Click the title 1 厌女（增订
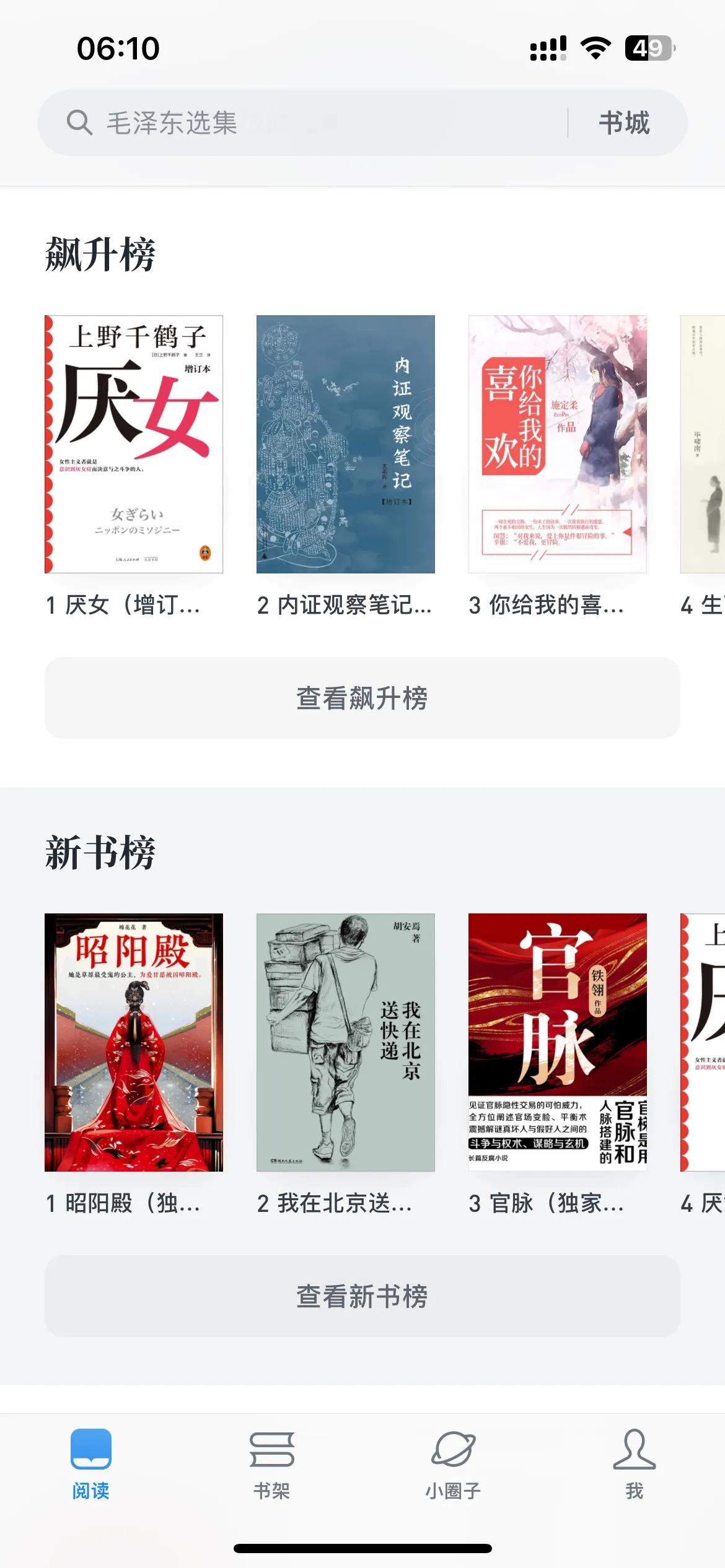This screenshot has height=1568, width=725. [124, 607]
